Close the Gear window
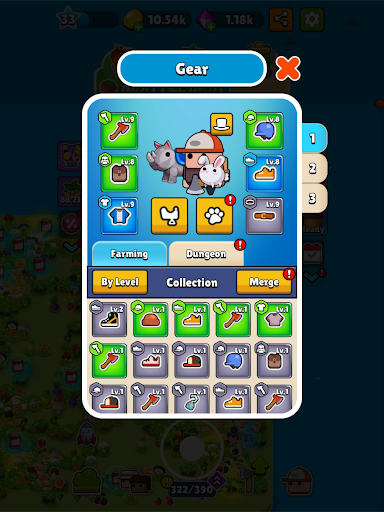Screen dimensions: 384x512 click(x=288, y=68)
